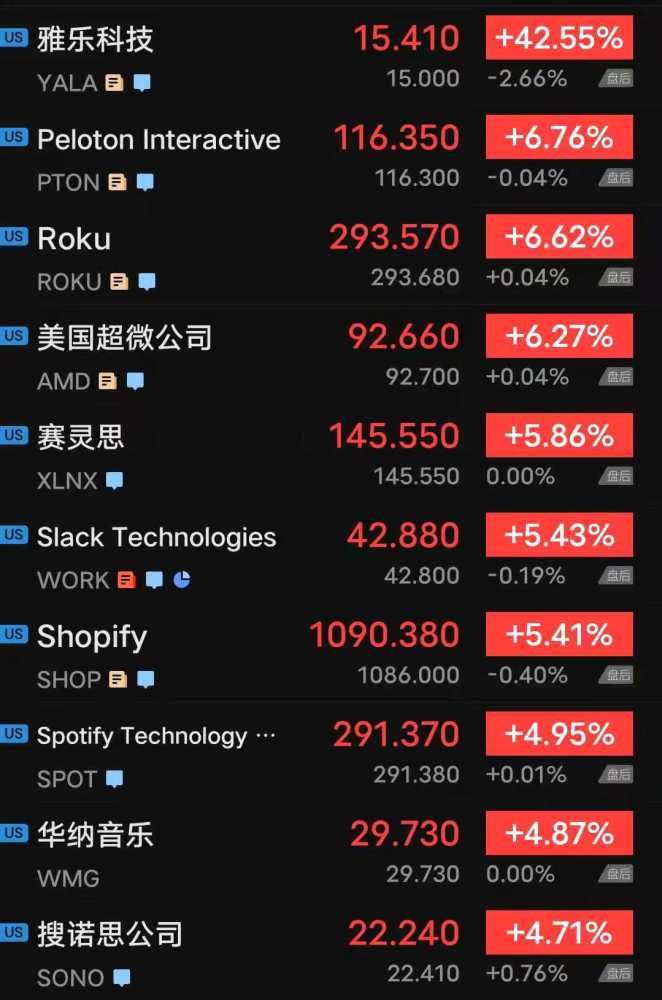This screenshot has width=662, height=1000.
Task: View Shopify SHOP stock details
Action: click(92, 636)
